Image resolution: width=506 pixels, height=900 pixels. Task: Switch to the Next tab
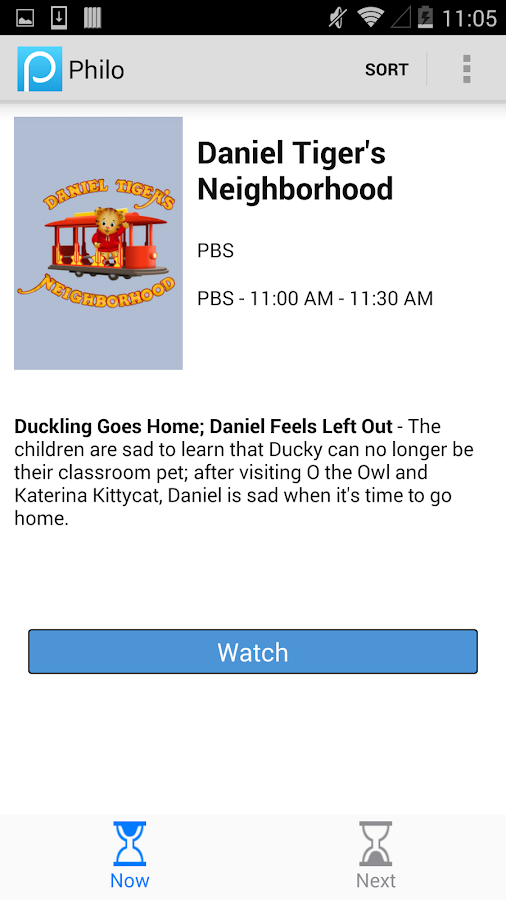coord(376,855)
